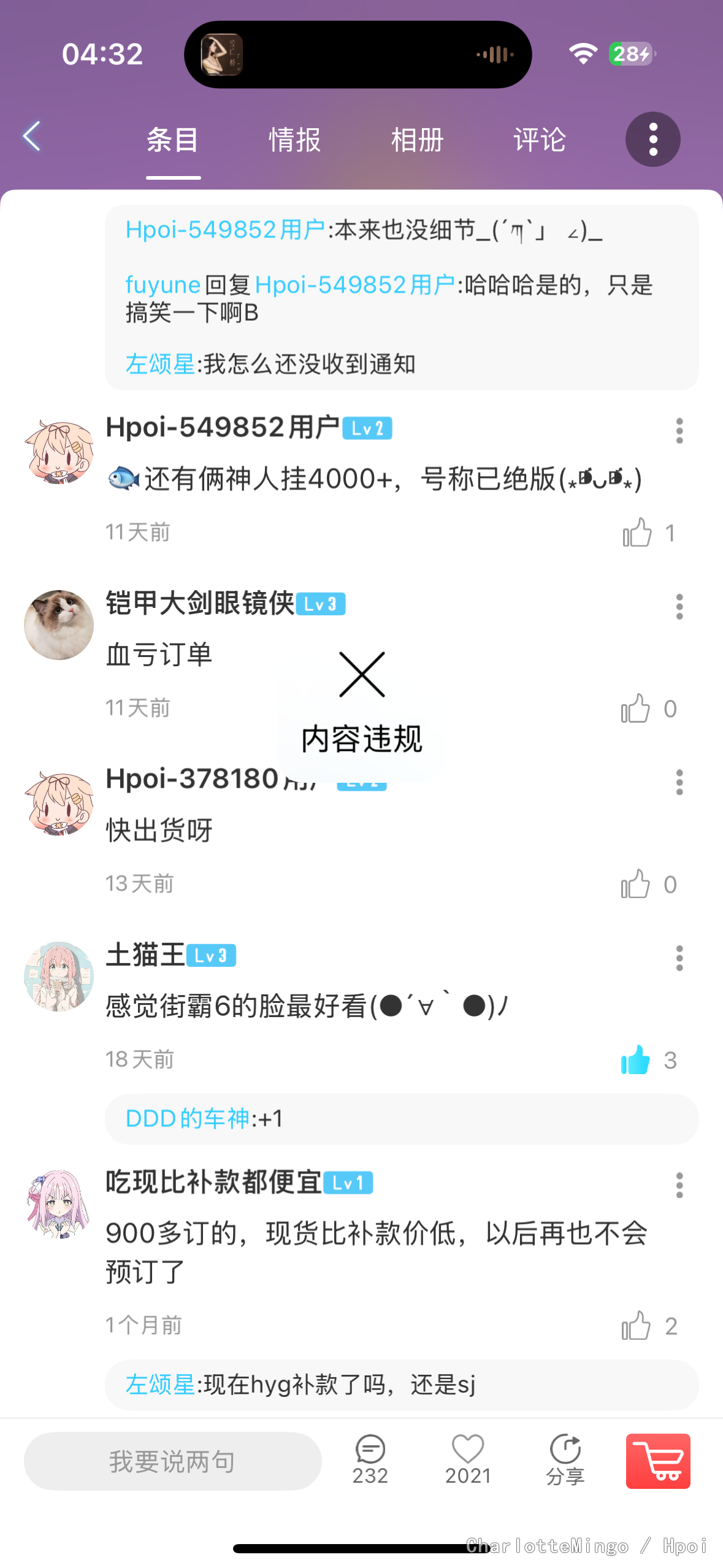The height and width of the screenshot is (1568, 723).
Task: Open the red shopping cart button
Action: tap(658, 1461)
